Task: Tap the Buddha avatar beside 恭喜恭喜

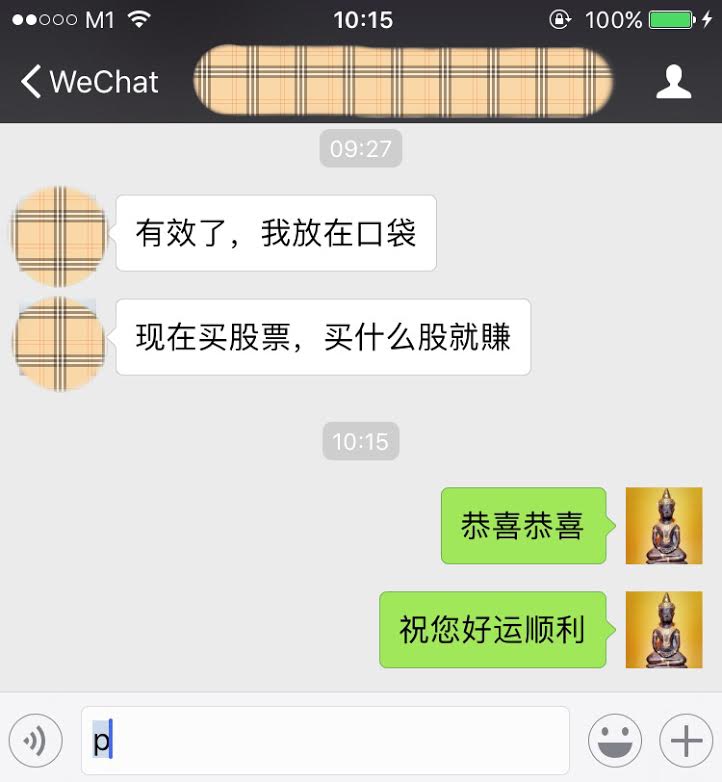Action: pos(663,525)
